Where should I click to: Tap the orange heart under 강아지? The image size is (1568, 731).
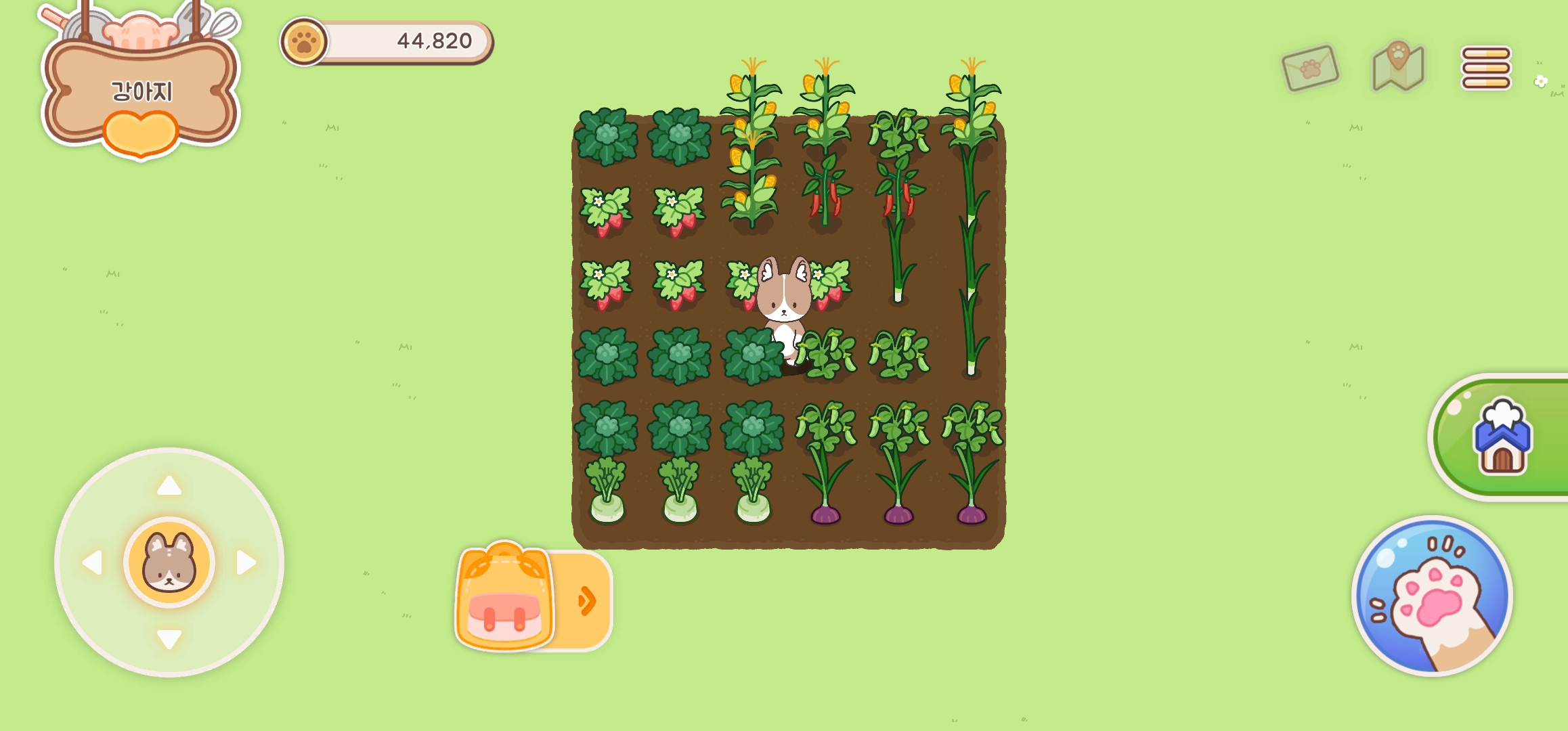click(x=141, y=133)
